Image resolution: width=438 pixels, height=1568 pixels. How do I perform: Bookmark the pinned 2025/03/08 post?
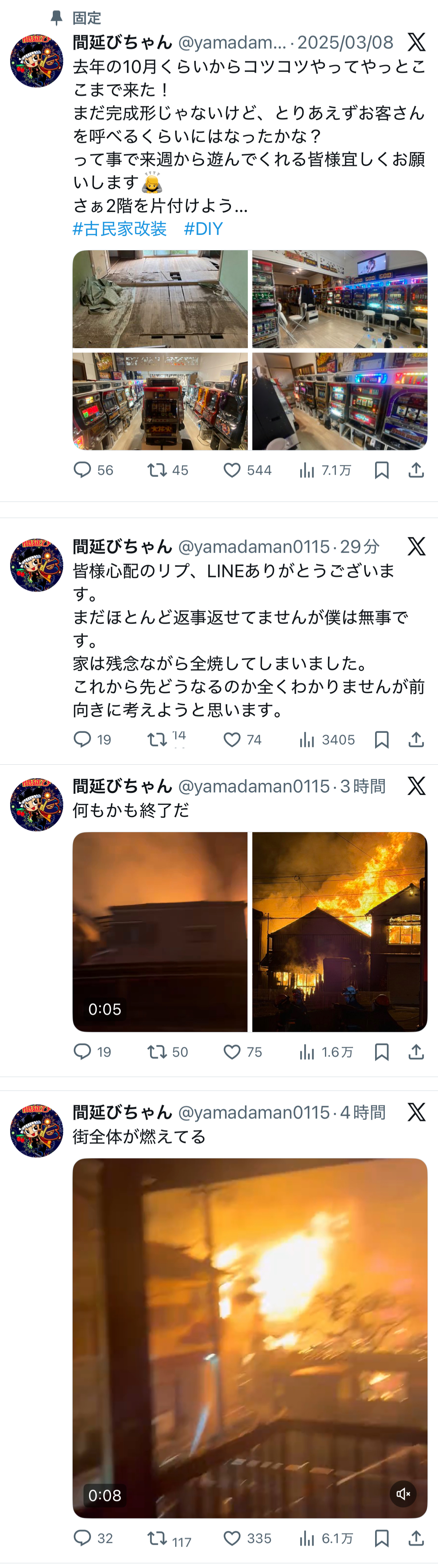[x=381, y=470]
